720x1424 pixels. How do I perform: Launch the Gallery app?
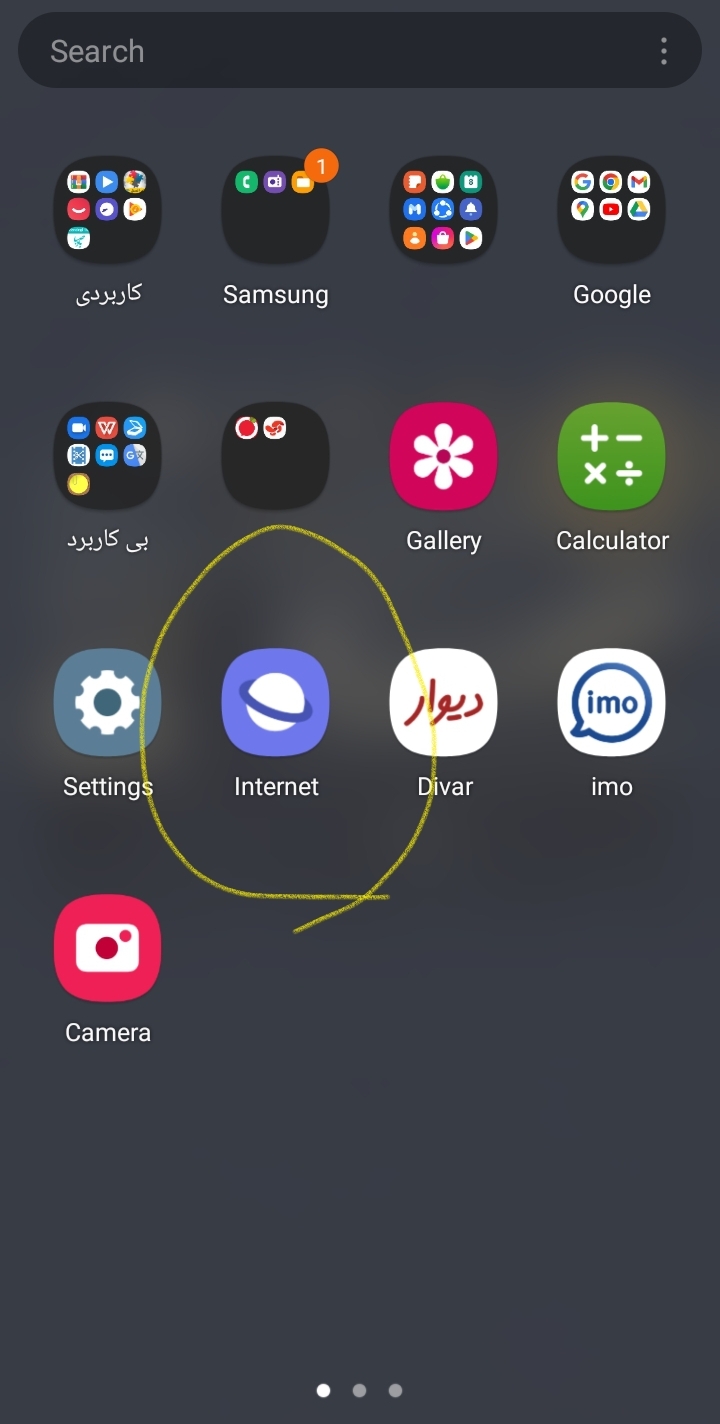pyautogui.click(x=443, y=455)
